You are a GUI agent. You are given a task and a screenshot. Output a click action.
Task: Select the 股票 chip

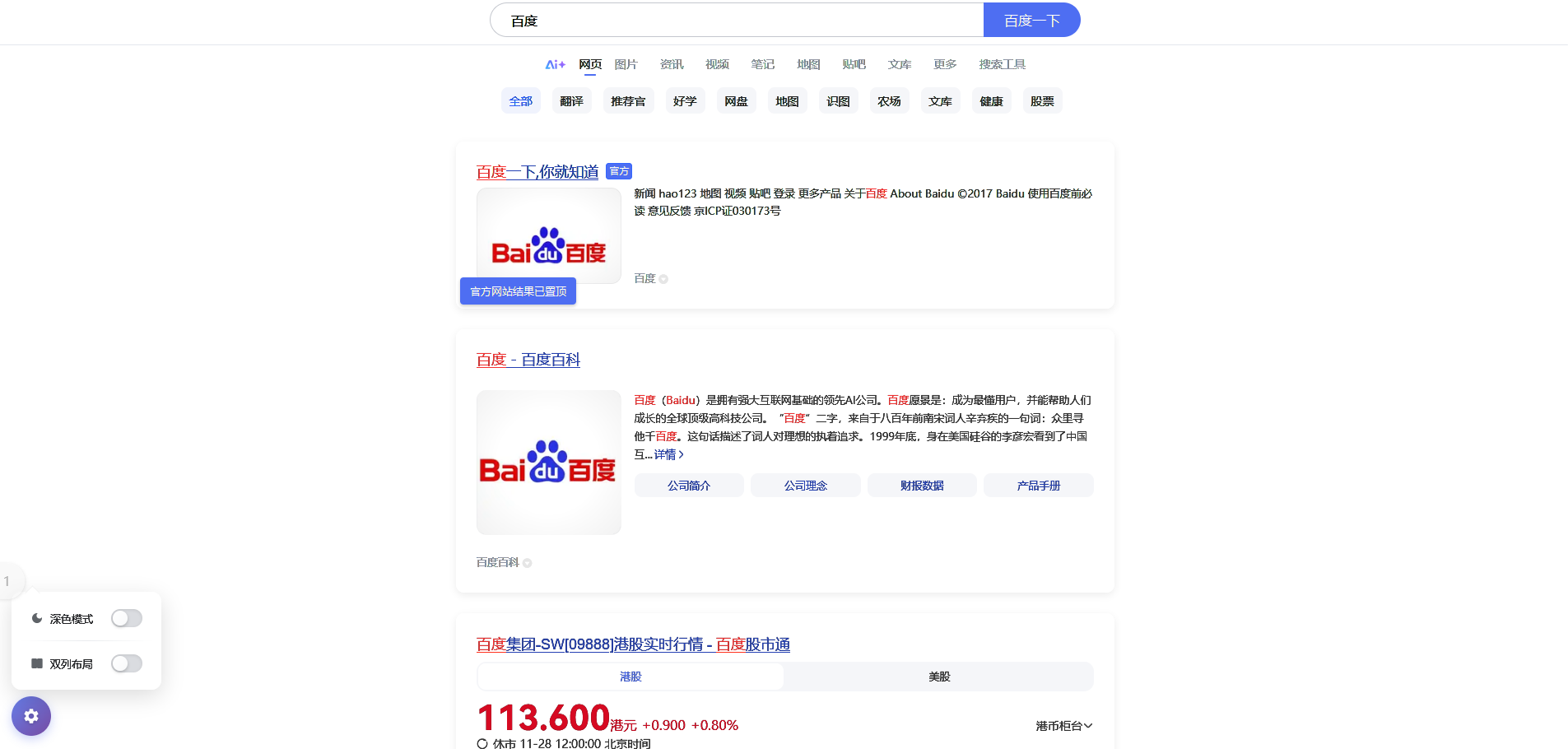tap(1042, 101)
